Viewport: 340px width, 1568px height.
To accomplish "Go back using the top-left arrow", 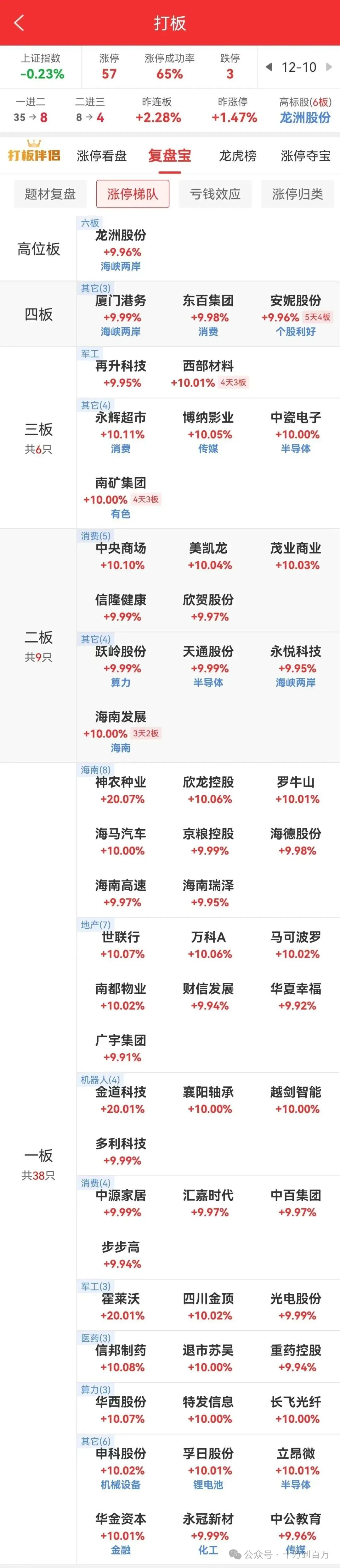I will [19, 23].
